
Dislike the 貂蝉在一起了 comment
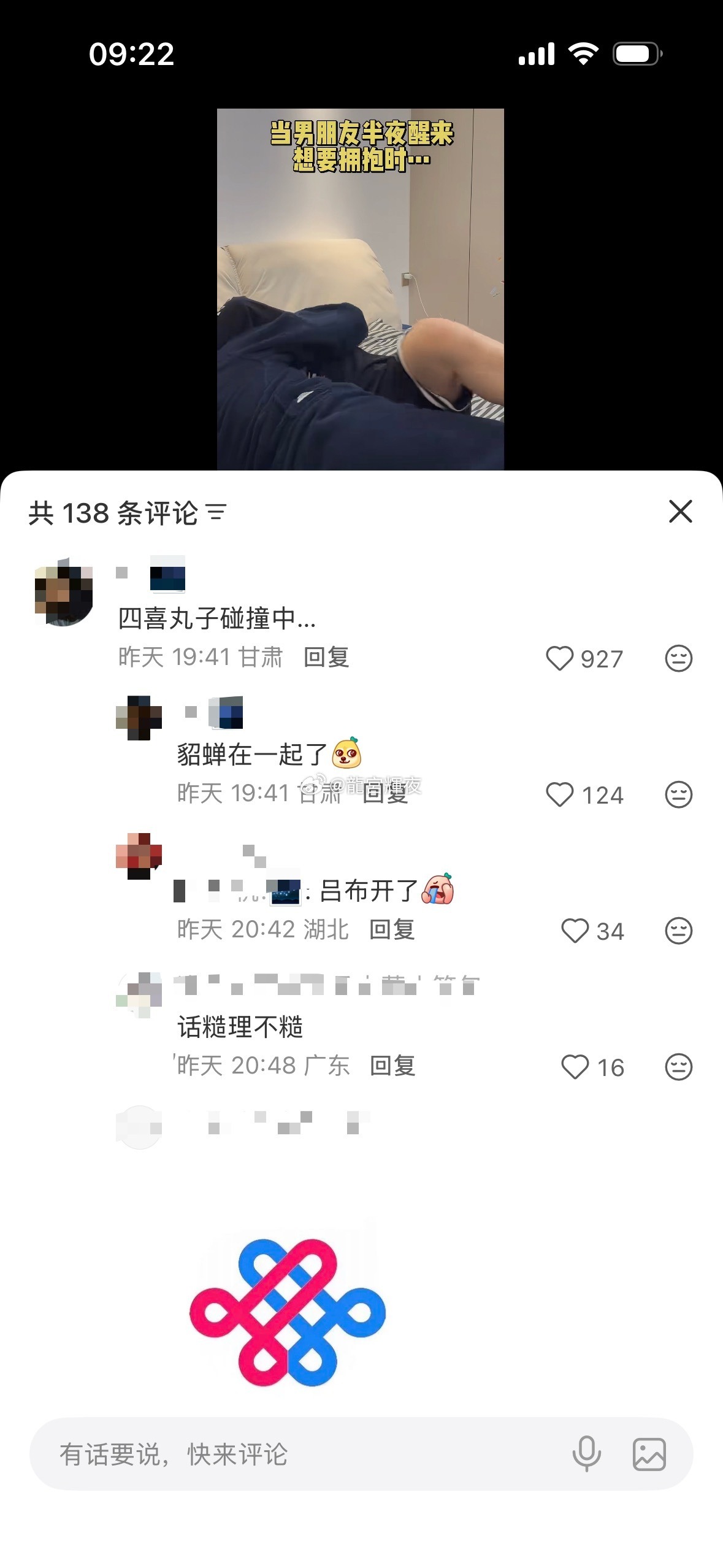pos(678,795)
